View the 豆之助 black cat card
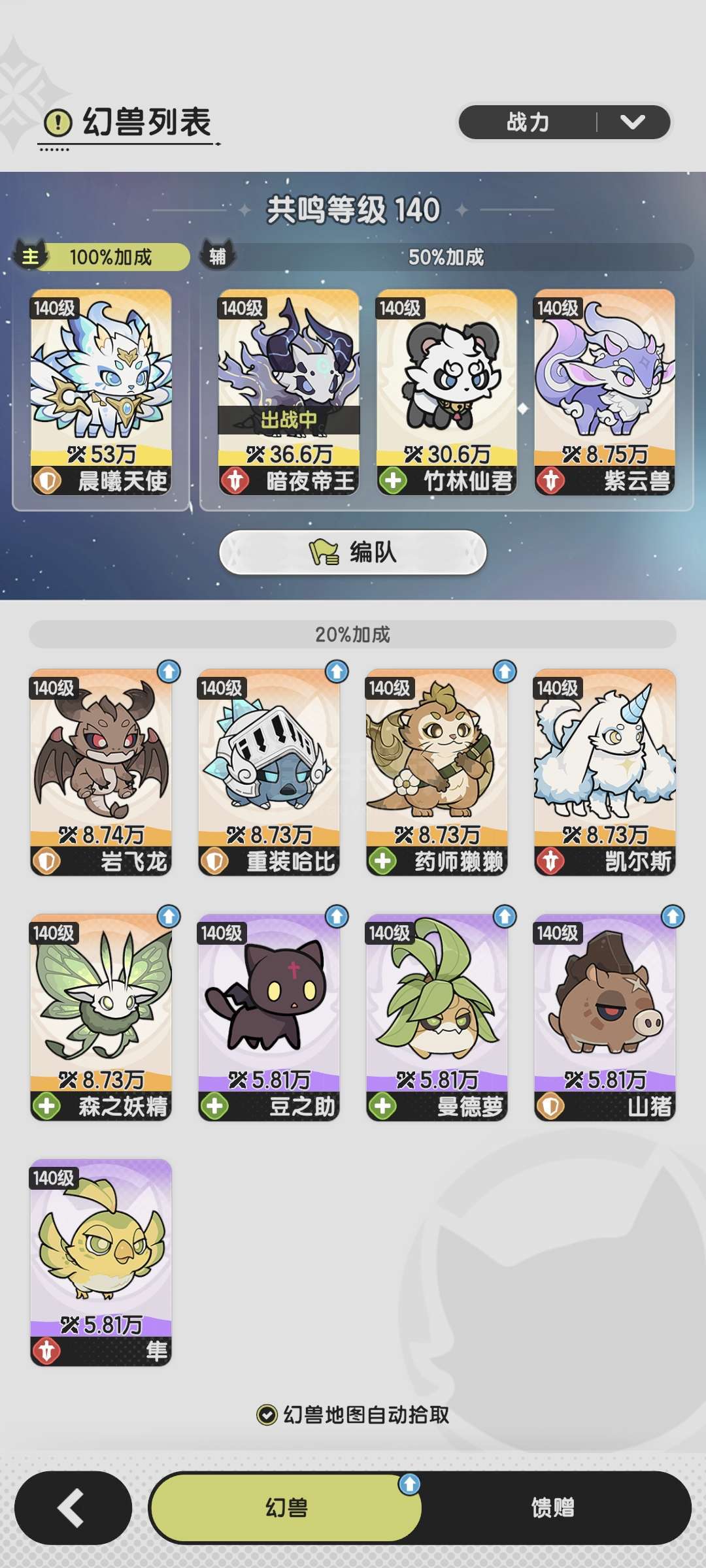Viewport: 706px width, 1568px height. coord(269,1017)
